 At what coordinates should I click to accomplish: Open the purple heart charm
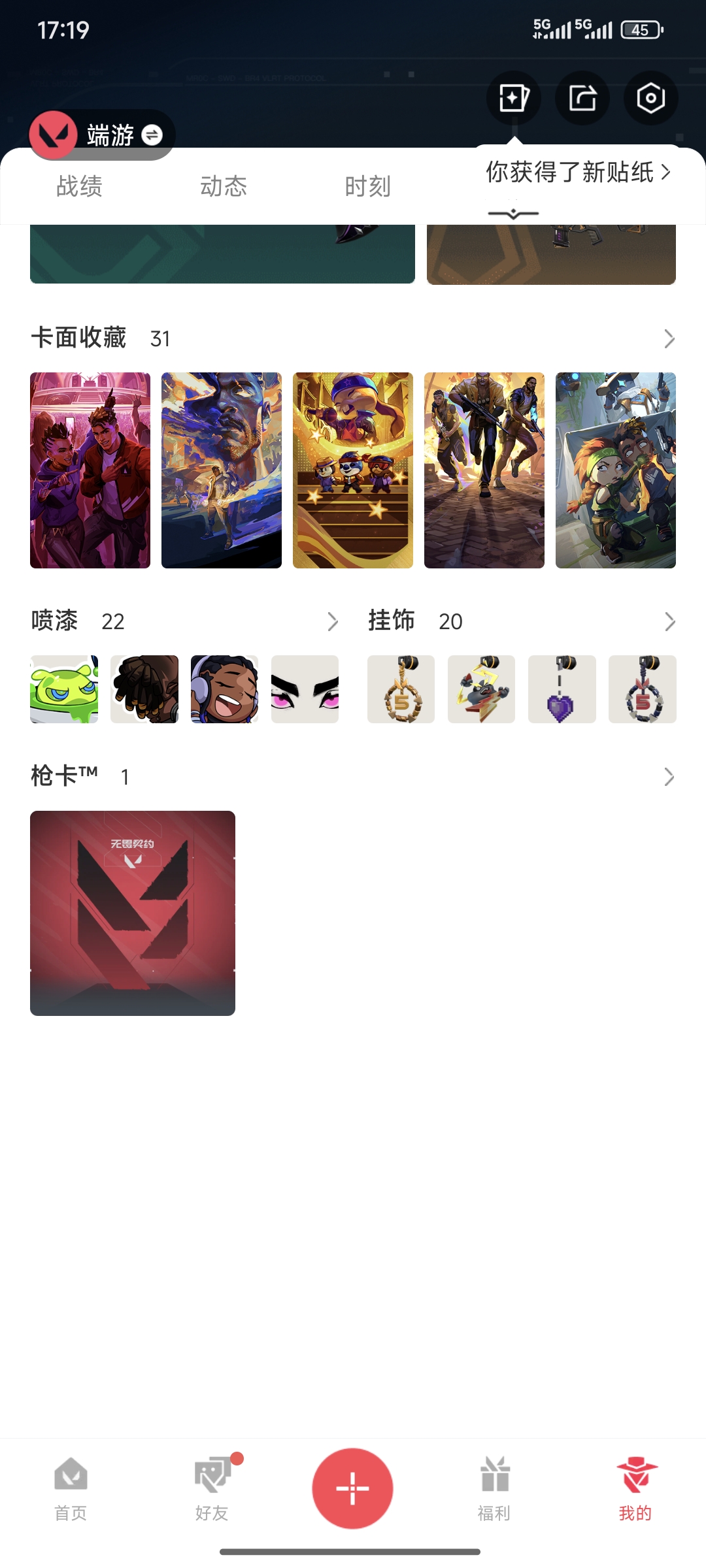coord(562,689)
